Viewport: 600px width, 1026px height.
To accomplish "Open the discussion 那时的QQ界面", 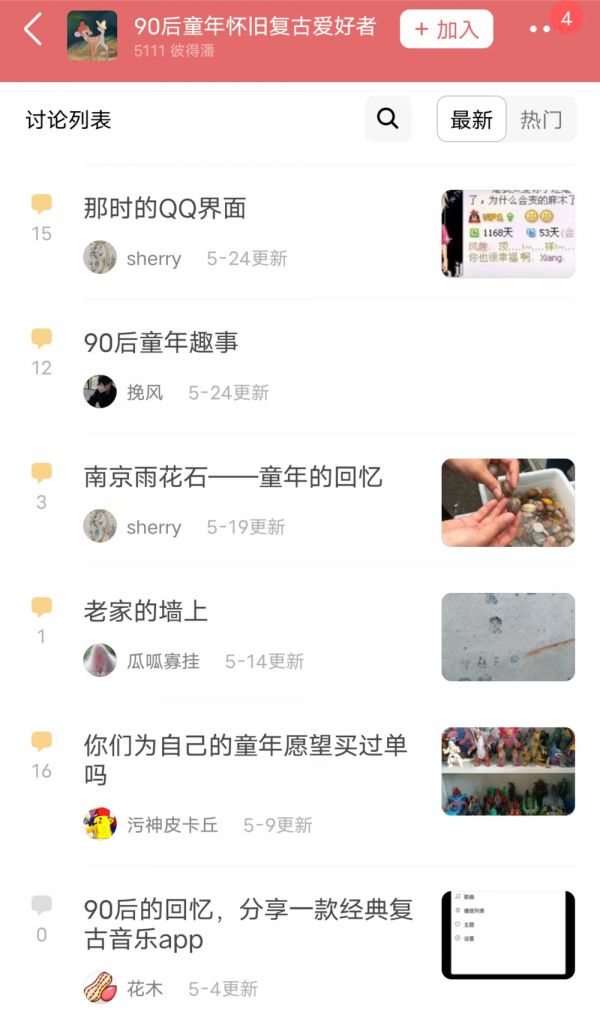I will pyautogui.click(x=165, y=209).
